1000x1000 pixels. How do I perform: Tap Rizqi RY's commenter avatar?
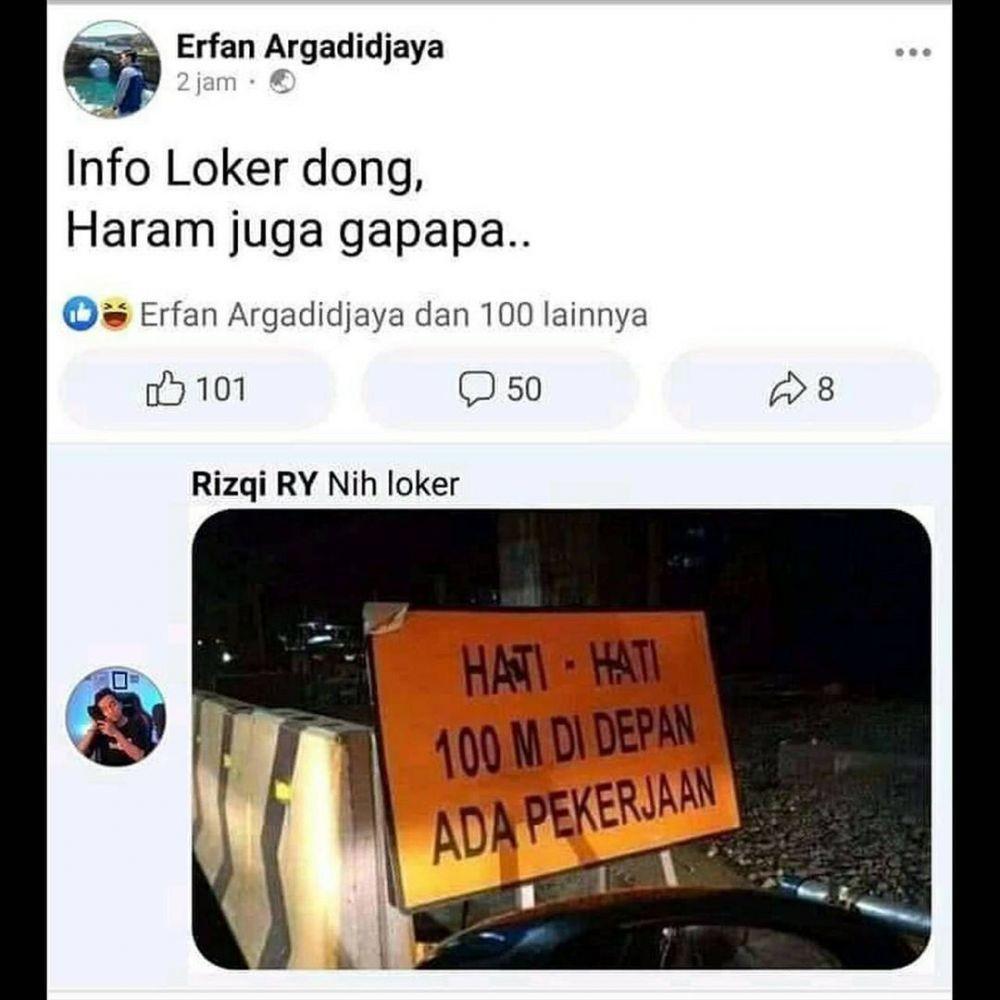coord(115,716)
